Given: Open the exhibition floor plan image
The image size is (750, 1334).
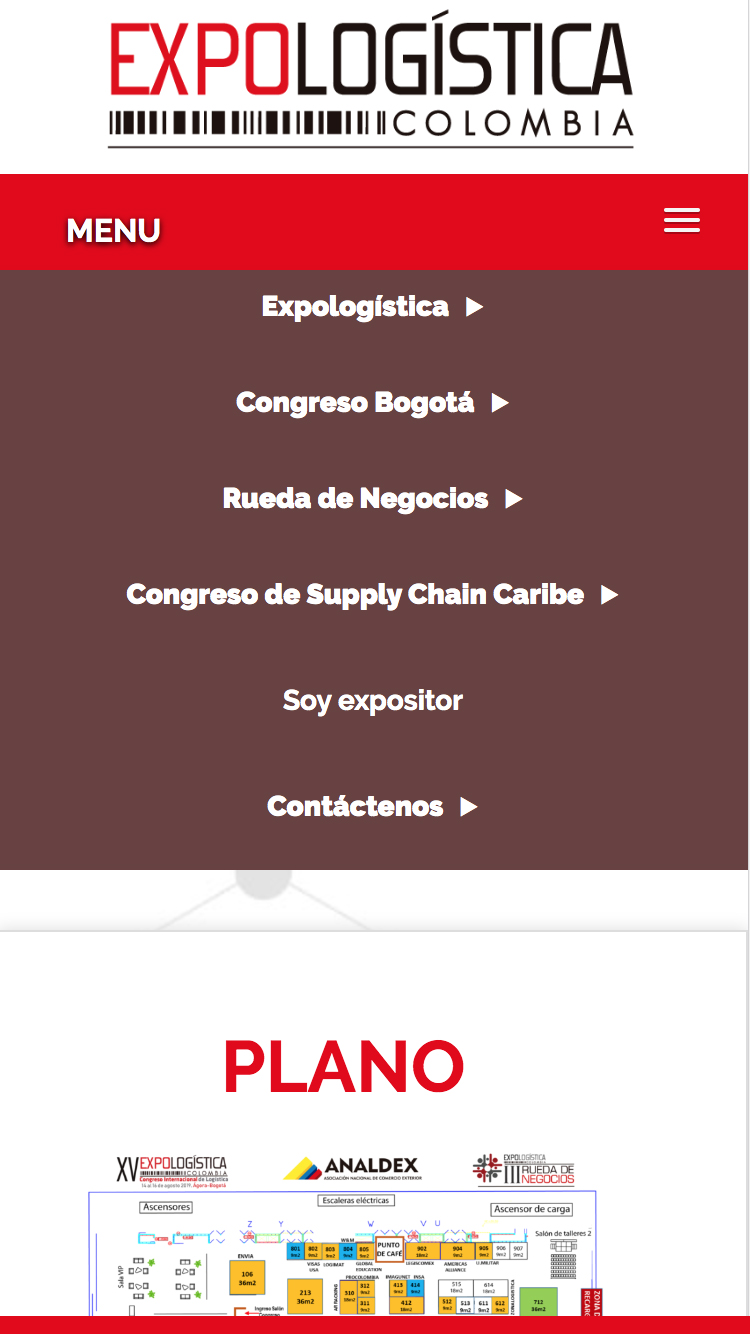Looking at the screenshot, I should (x=345, y=1240).
